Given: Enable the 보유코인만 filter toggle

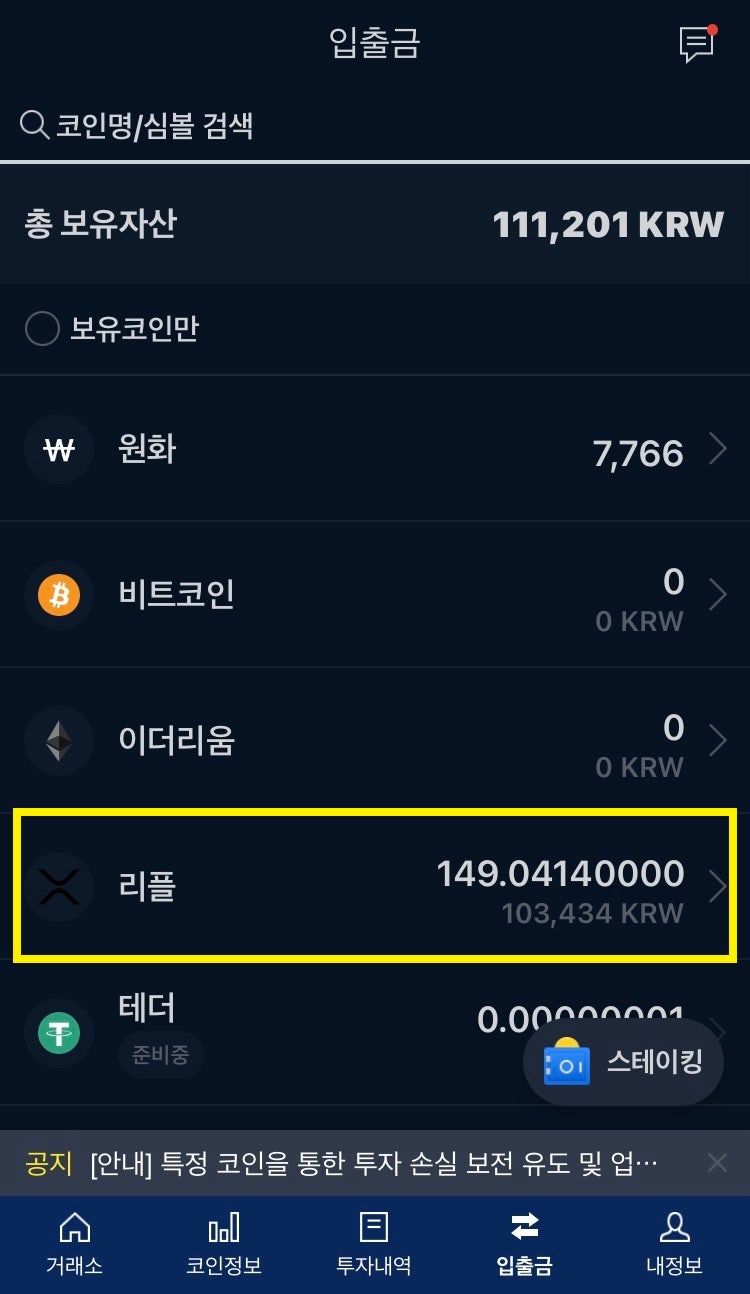Looking at the screenshot, I should pos(42,328).
